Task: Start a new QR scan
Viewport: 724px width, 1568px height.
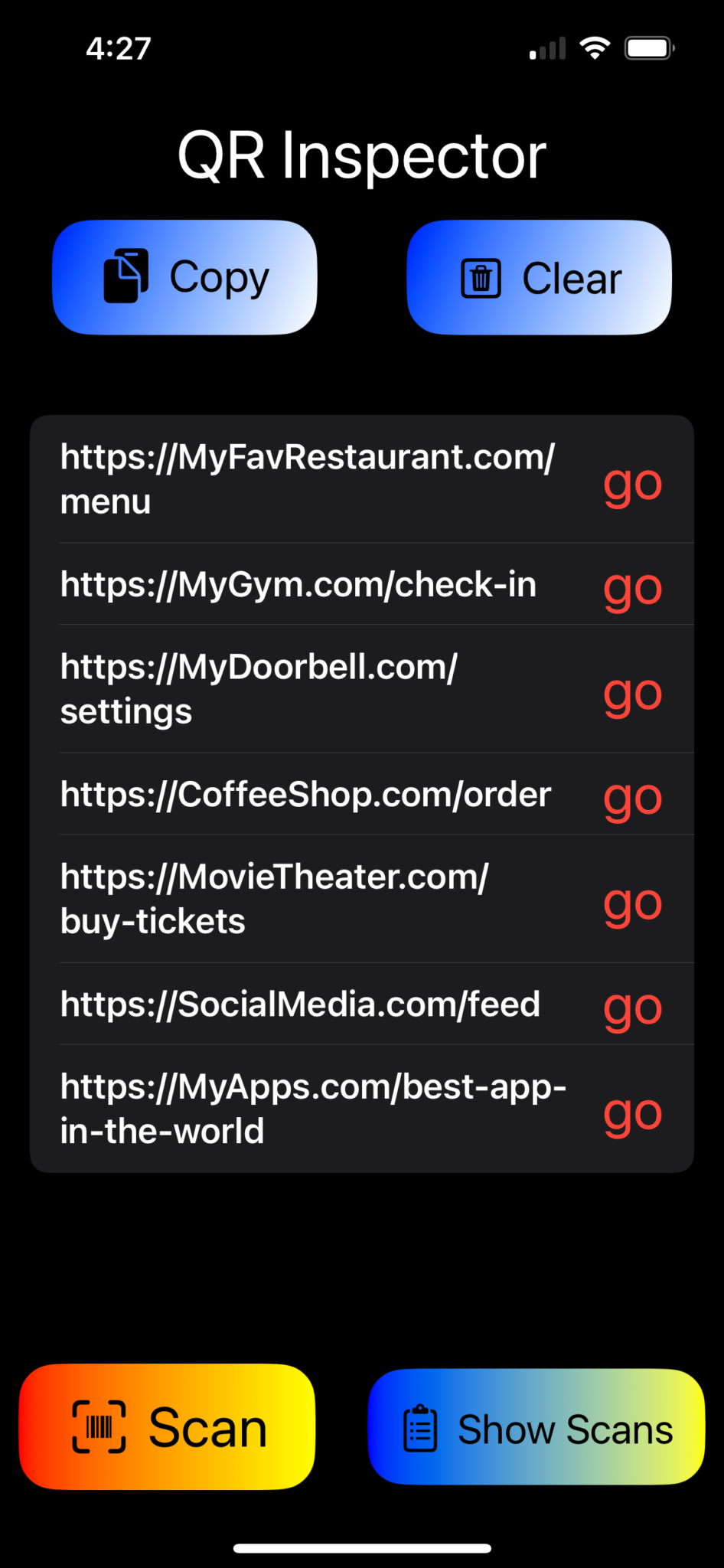Action: [166, 1426]
